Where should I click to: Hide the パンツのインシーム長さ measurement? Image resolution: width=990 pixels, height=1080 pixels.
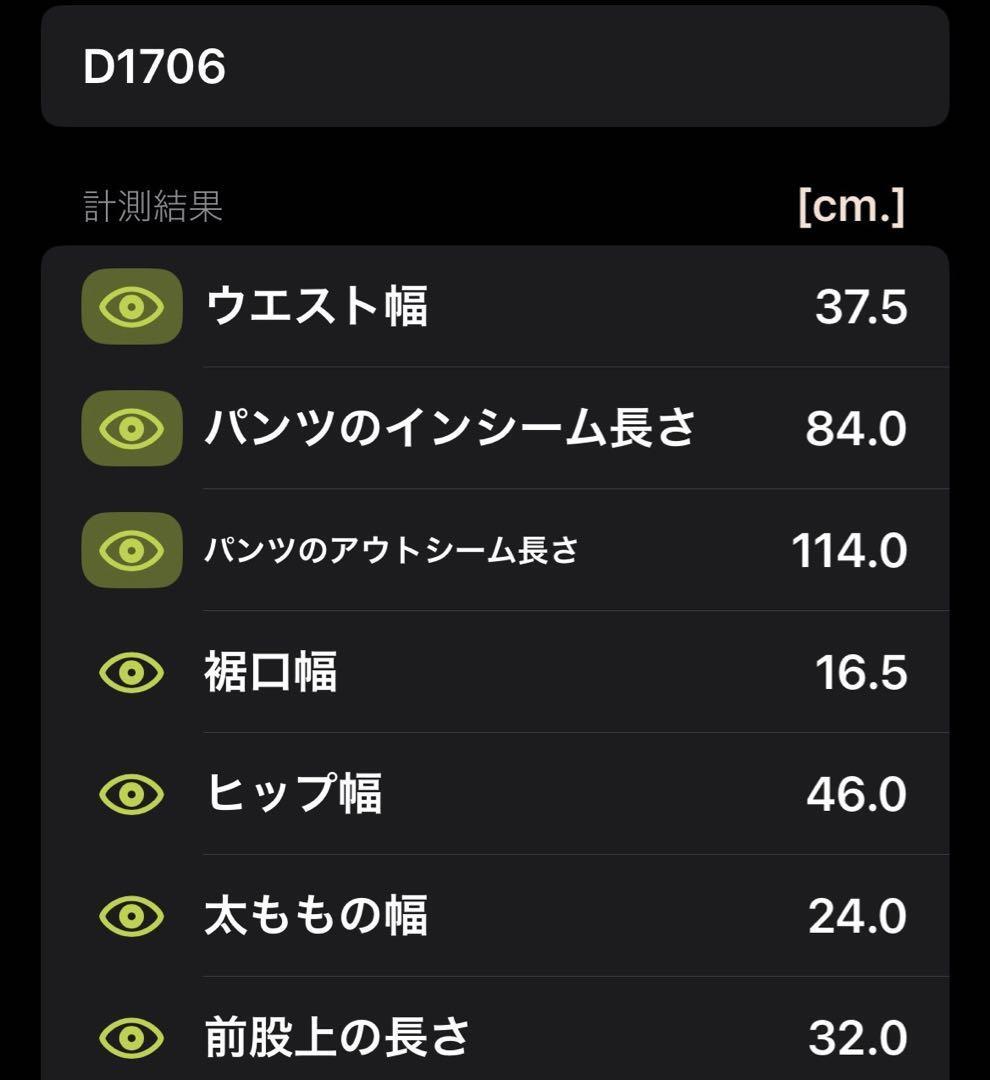[132, 429]
